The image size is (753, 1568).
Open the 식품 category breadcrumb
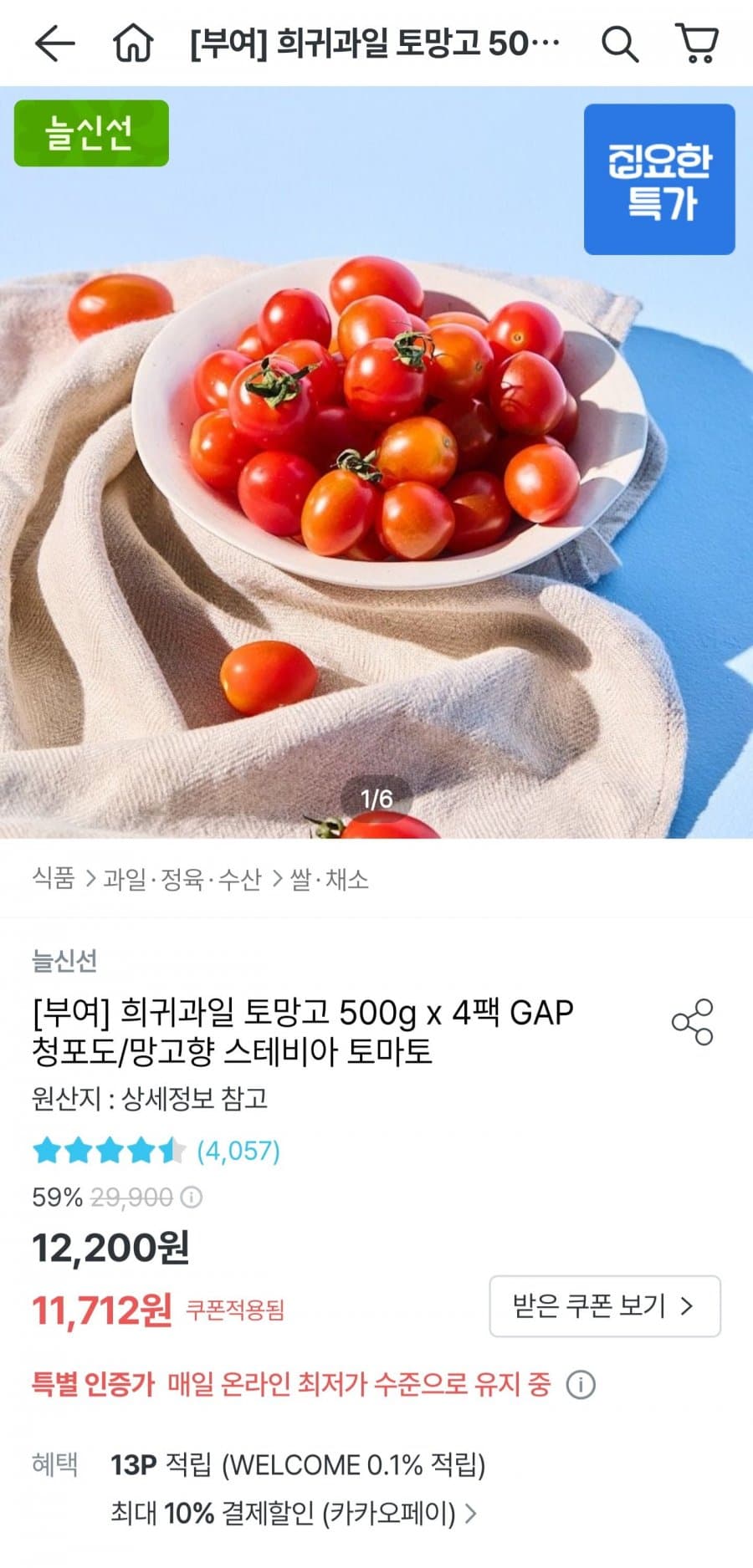click(x=54, y=878)
